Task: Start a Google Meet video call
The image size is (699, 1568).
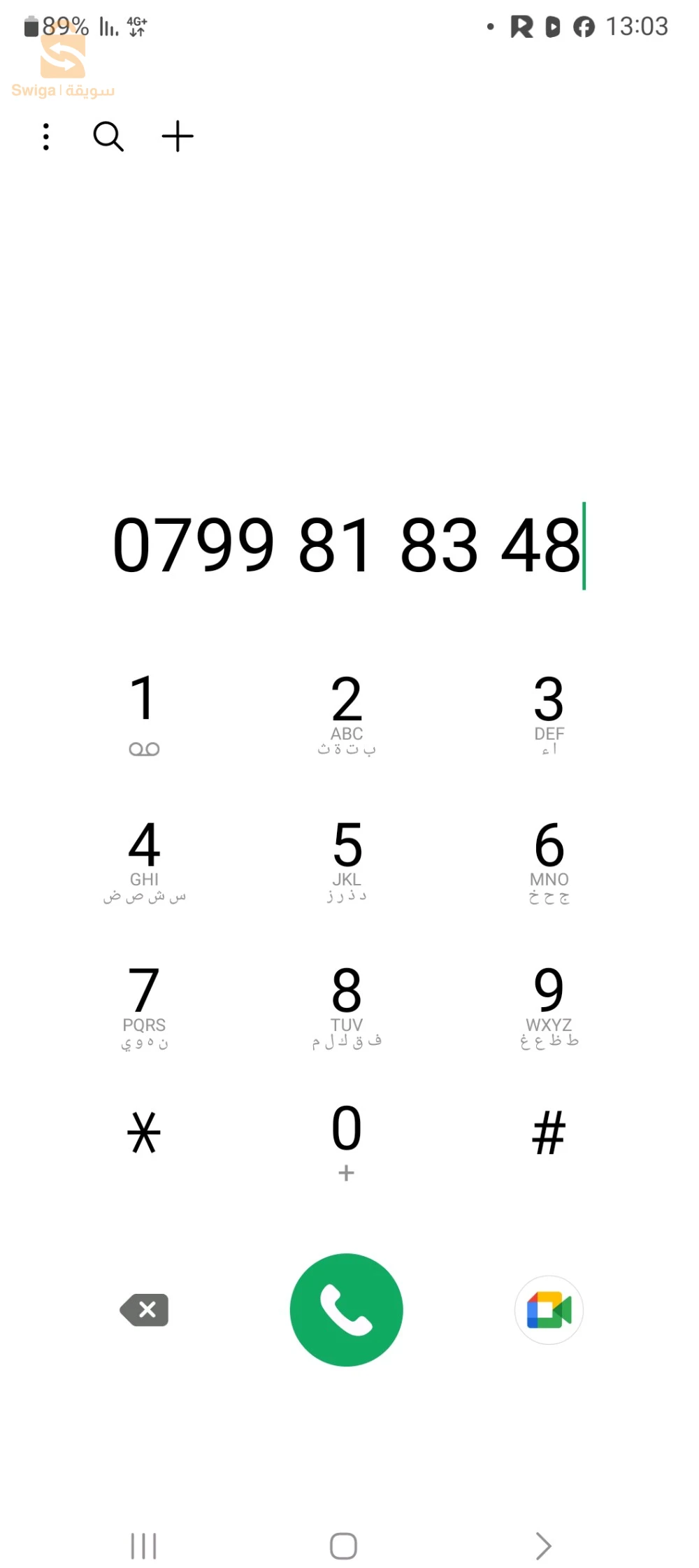Action: [x=549, y=1310]
